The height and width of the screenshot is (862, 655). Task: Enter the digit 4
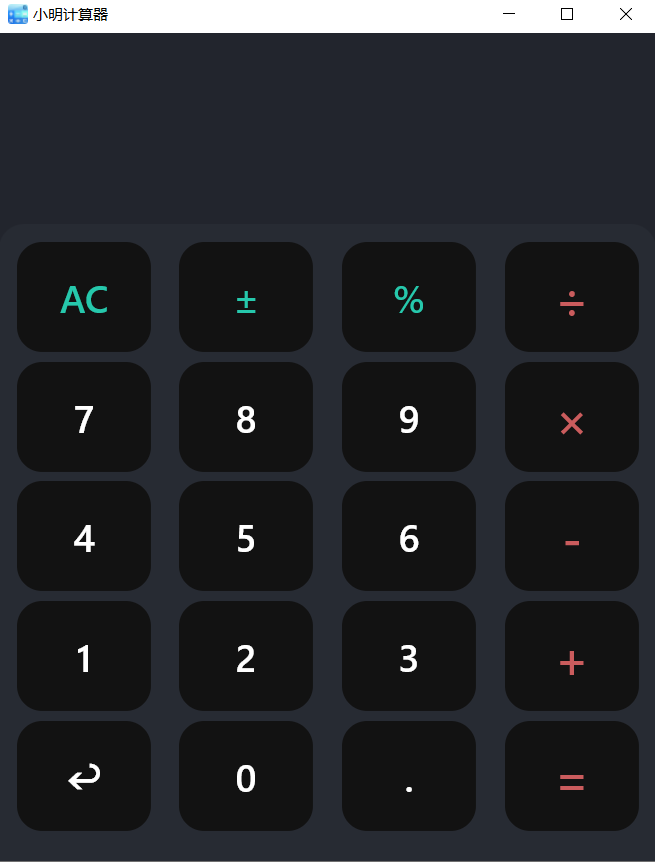(84, 537)
